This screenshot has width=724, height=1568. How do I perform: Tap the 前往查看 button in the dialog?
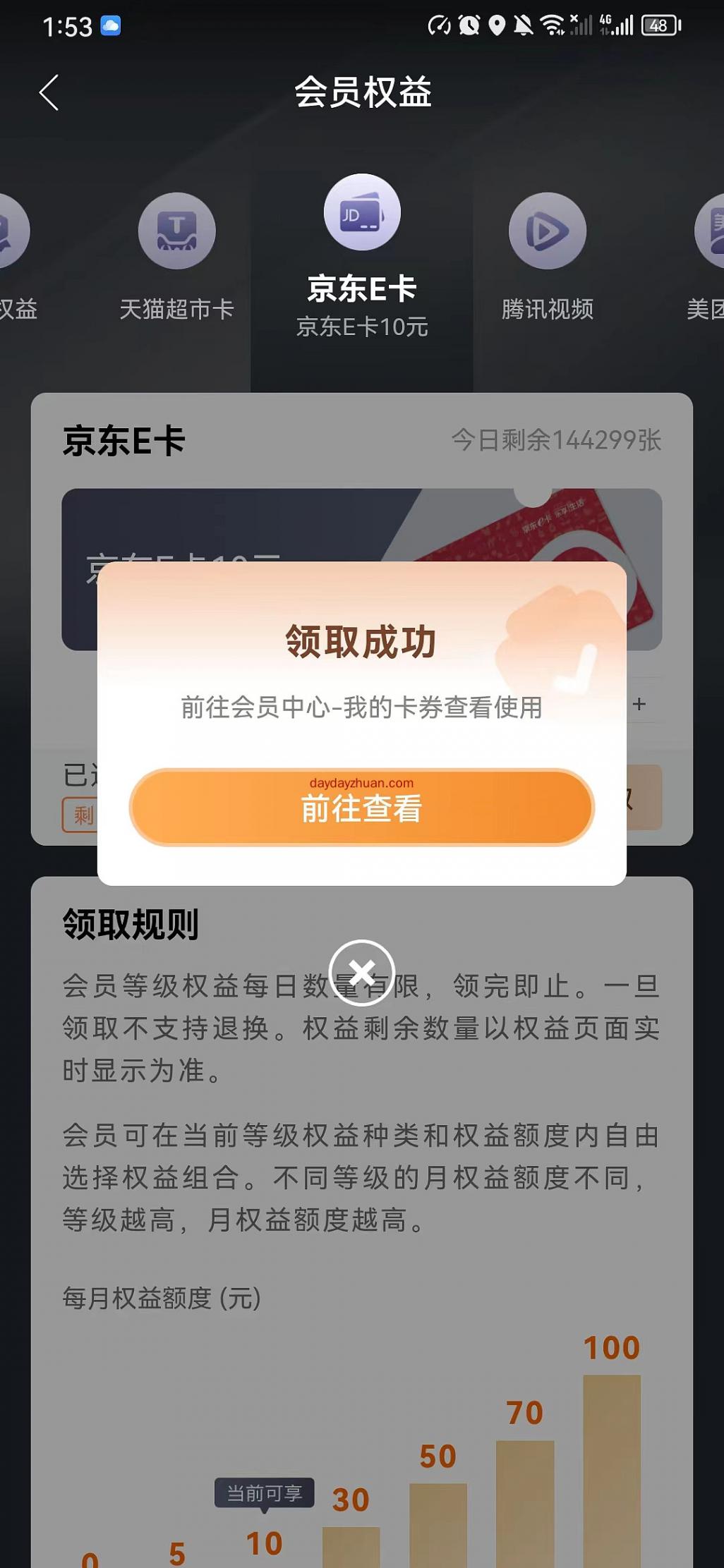[362, 808]
